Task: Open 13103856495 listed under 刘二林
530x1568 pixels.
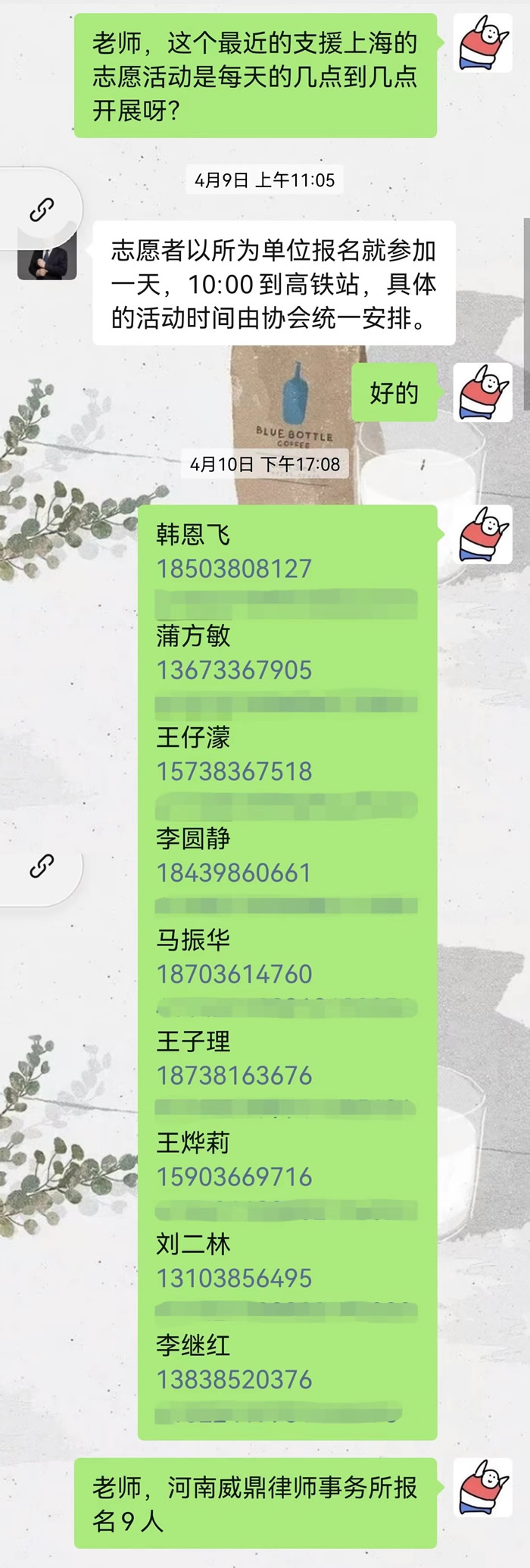Action: tap(234, 1279)
